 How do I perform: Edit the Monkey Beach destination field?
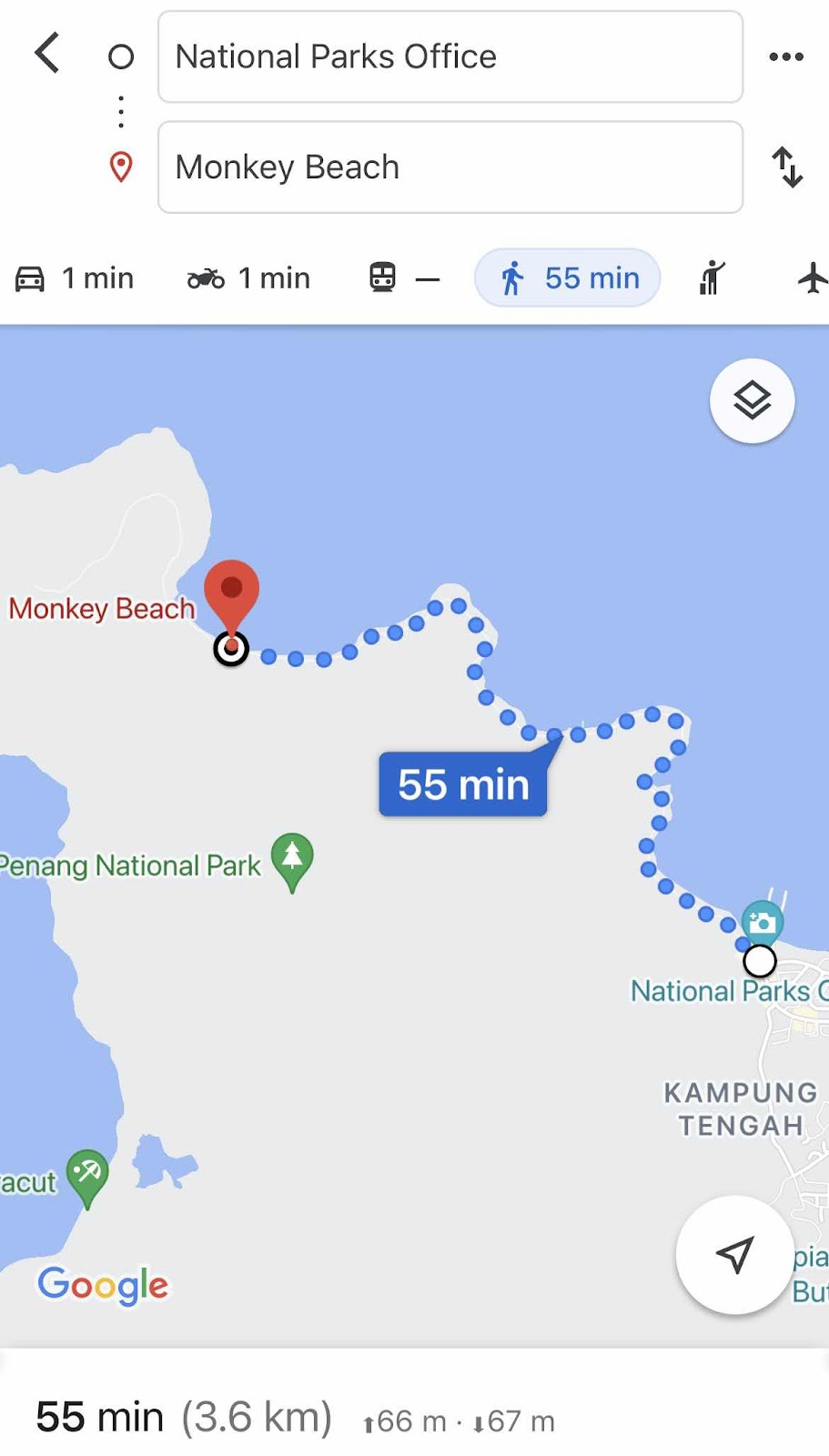tap(450, 167)
